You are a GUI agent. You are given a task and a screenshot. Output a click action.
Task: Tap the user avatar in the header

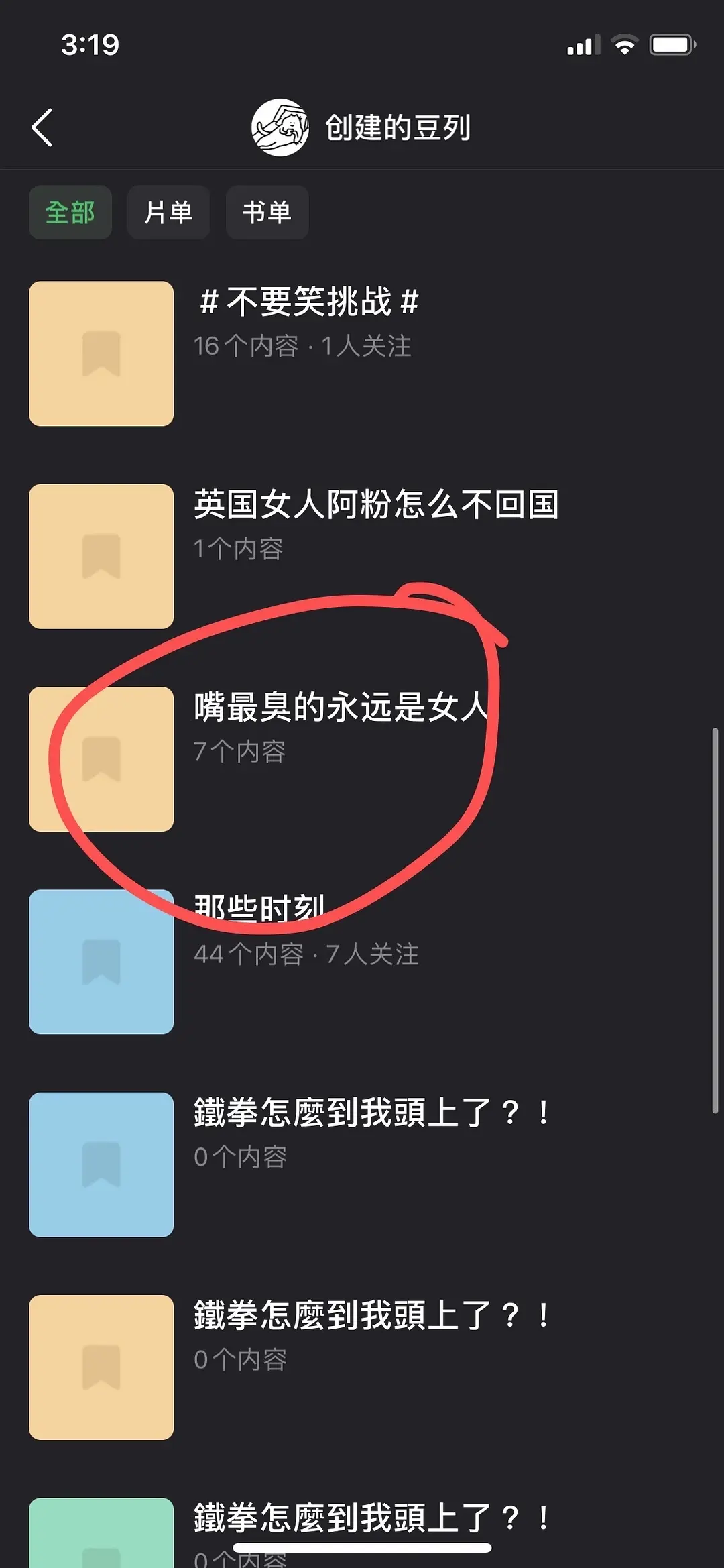[280, 127]
